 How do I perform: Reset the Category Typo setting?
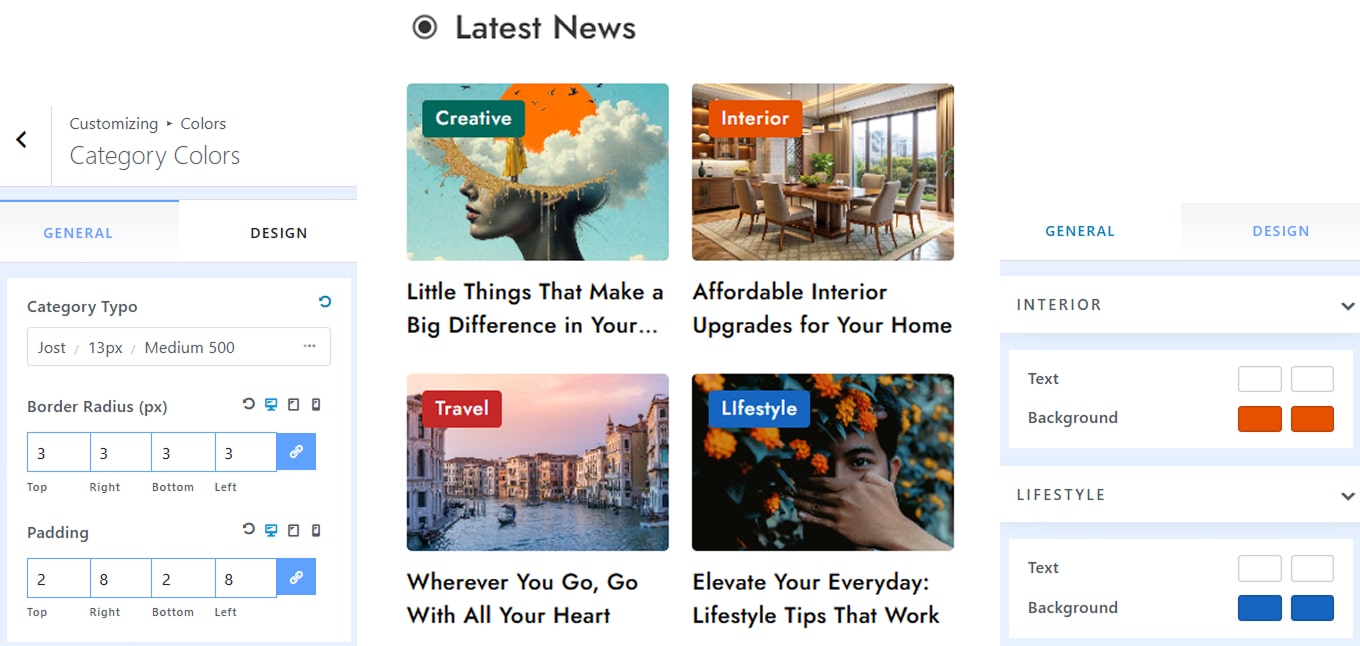[324, 301]
